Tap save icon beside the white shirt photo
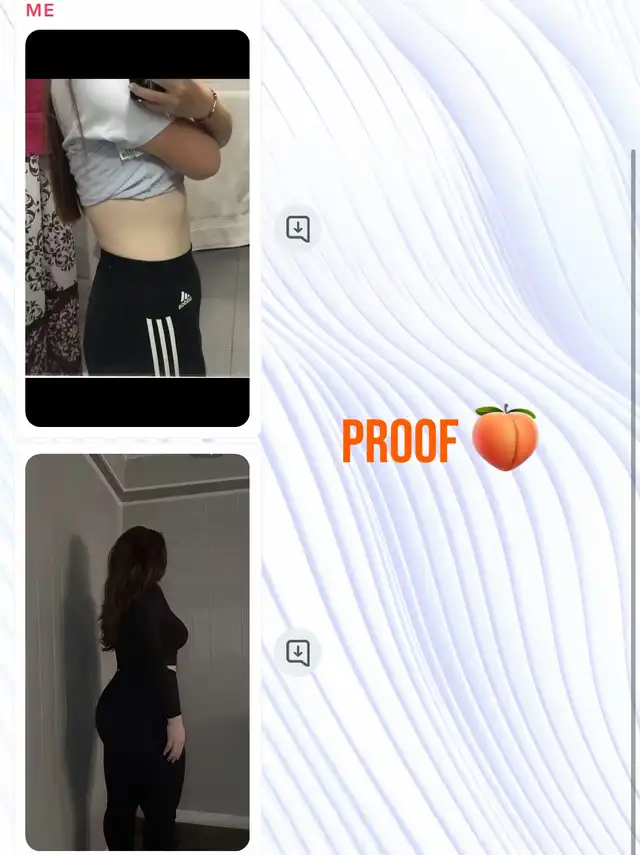Image resolution: width=640 pixels, height=855 pixels. 298,228
